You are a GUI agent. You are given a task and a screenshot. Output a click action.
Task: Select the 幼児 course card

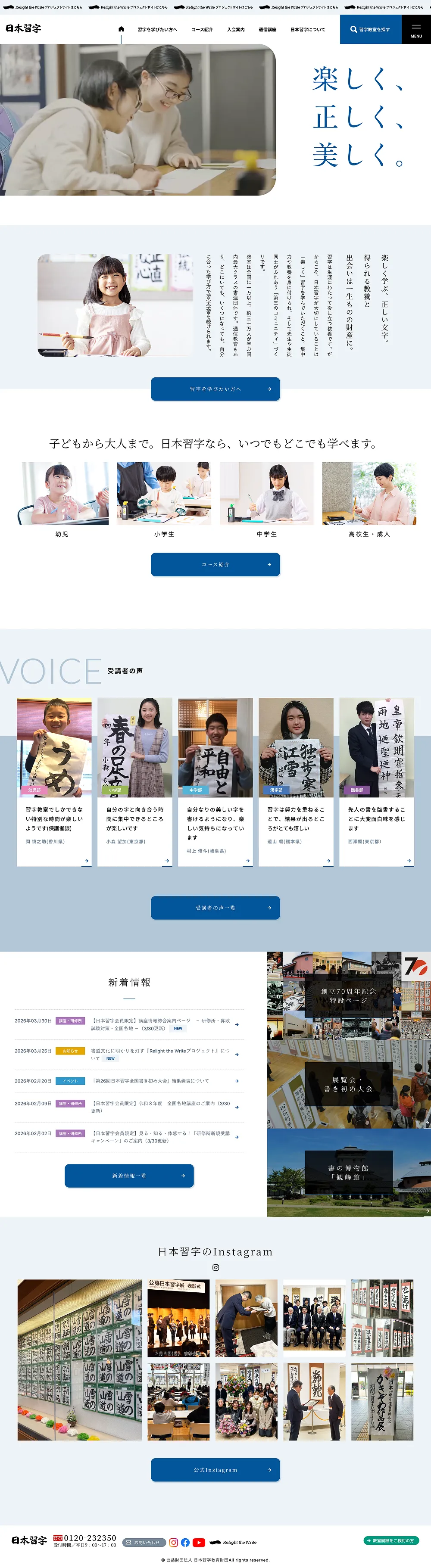pyautogui.click(x=62, y=500)
